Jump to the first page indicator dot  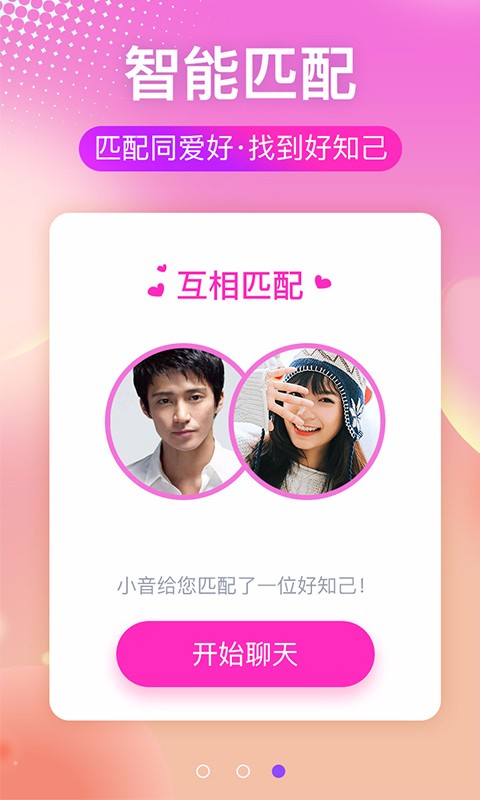tap(203, 771)
